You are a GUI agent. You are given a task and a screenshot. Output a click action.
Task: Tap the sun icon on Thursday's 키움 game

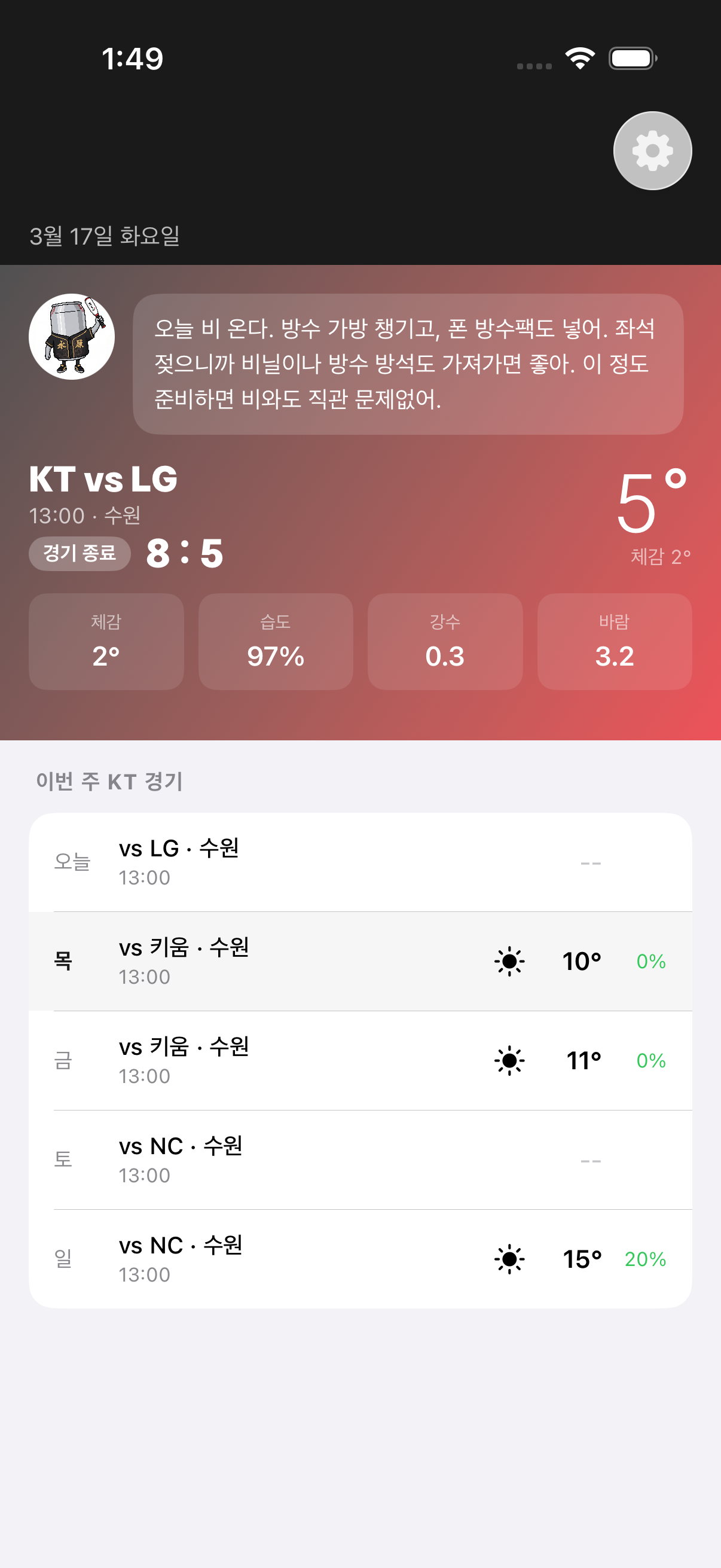coord(509,962)
